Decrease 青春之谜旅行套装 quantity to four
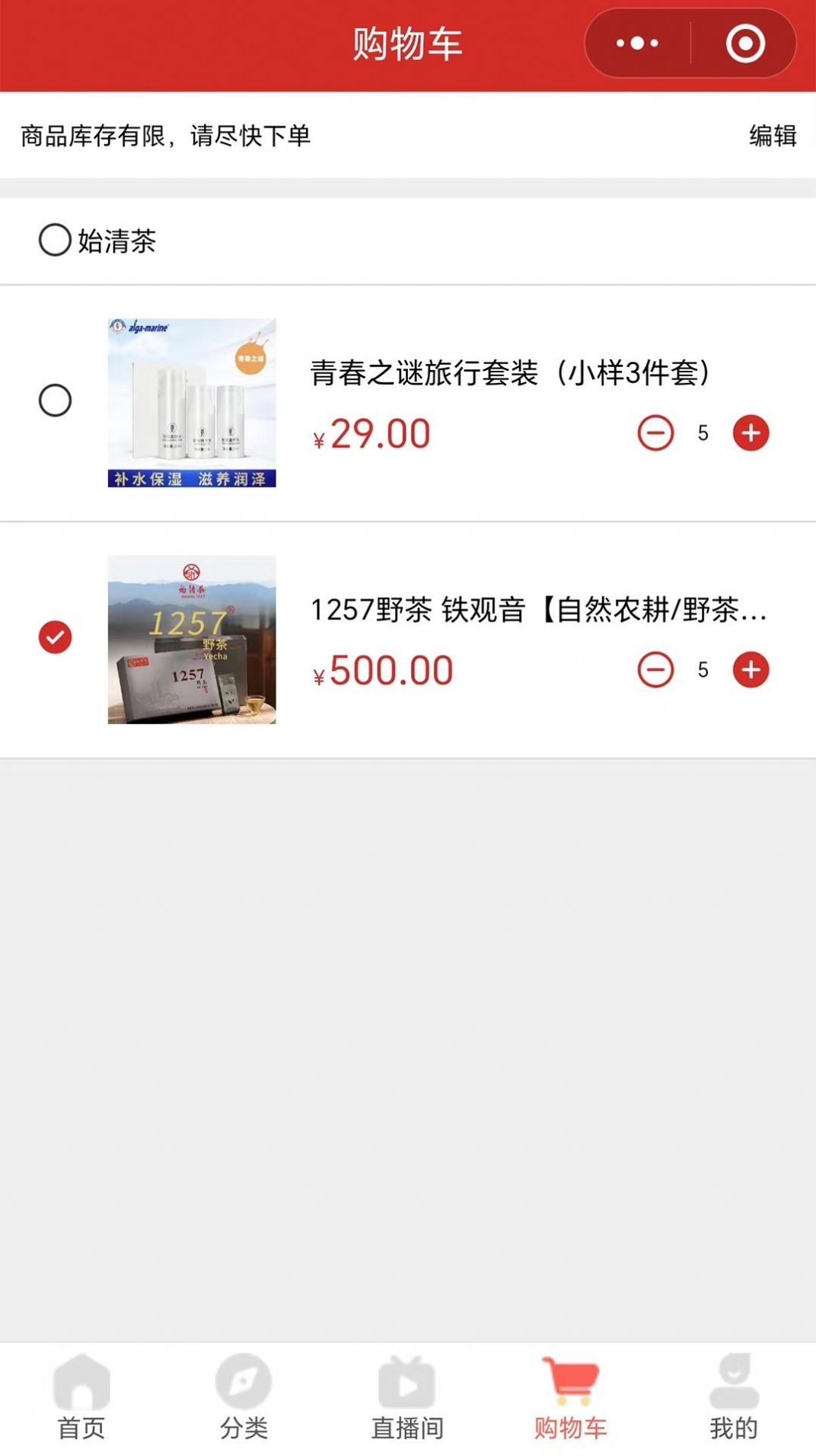This screenshot has height=1456, width=816. pos(656,433)
